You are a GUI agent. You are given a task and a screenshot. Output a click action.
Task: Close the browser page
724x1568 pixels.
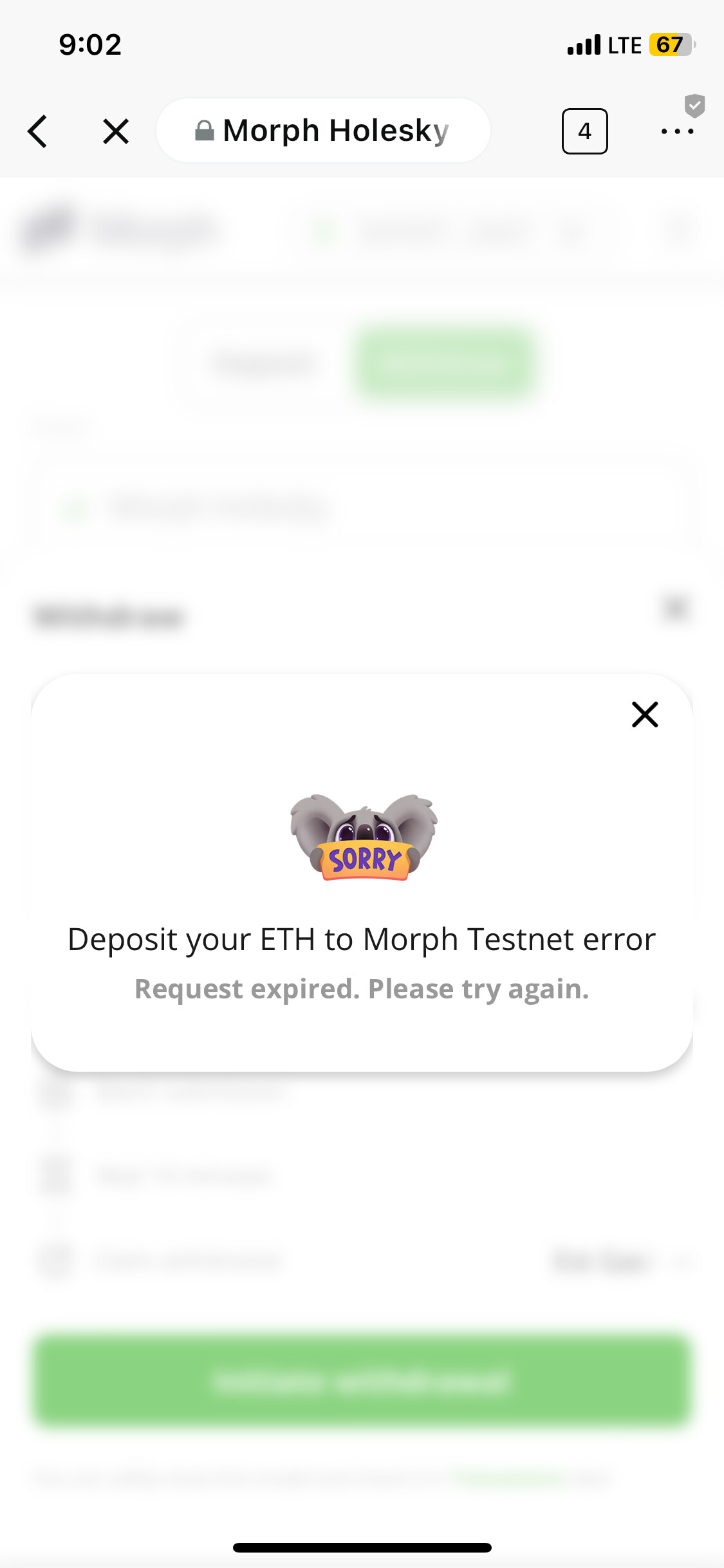click(x=116, y=131)
